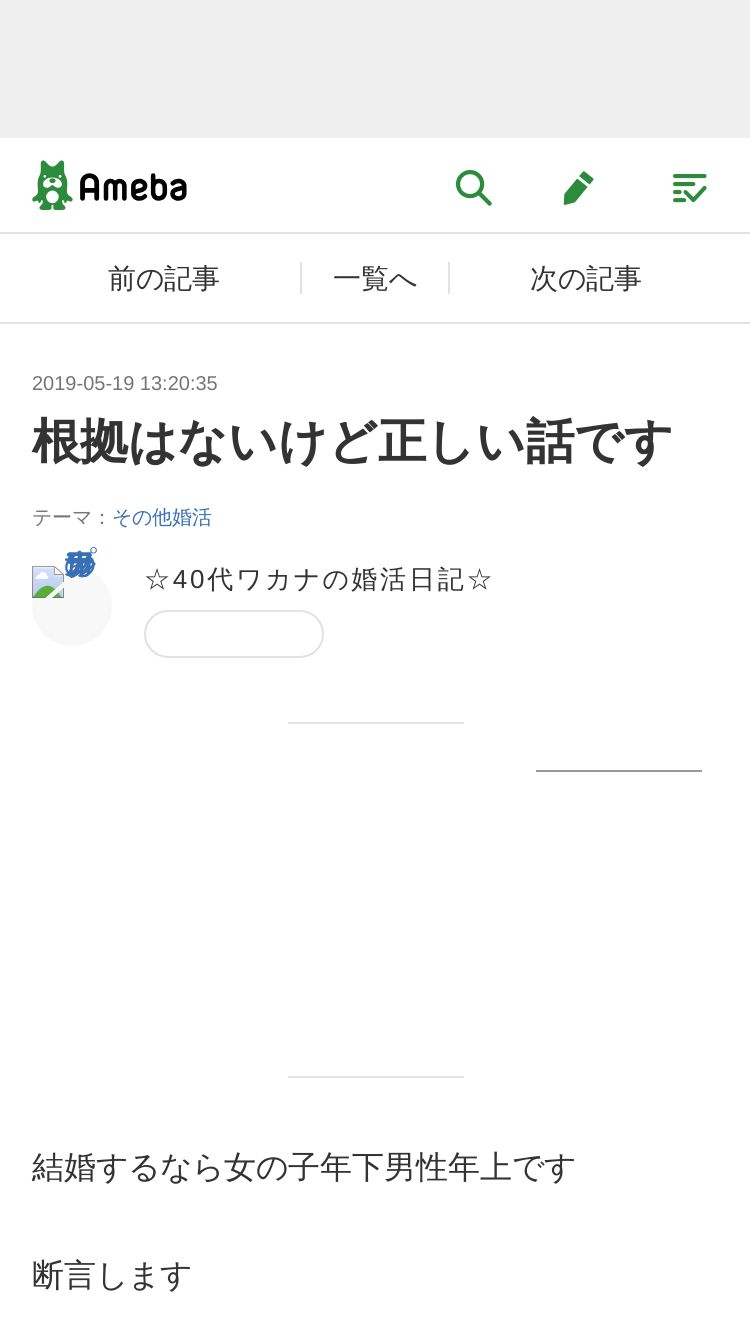The height and width of the screenshot is (1334, 750).
Task: Open the Ameba home logo
Action: [110, 186]
